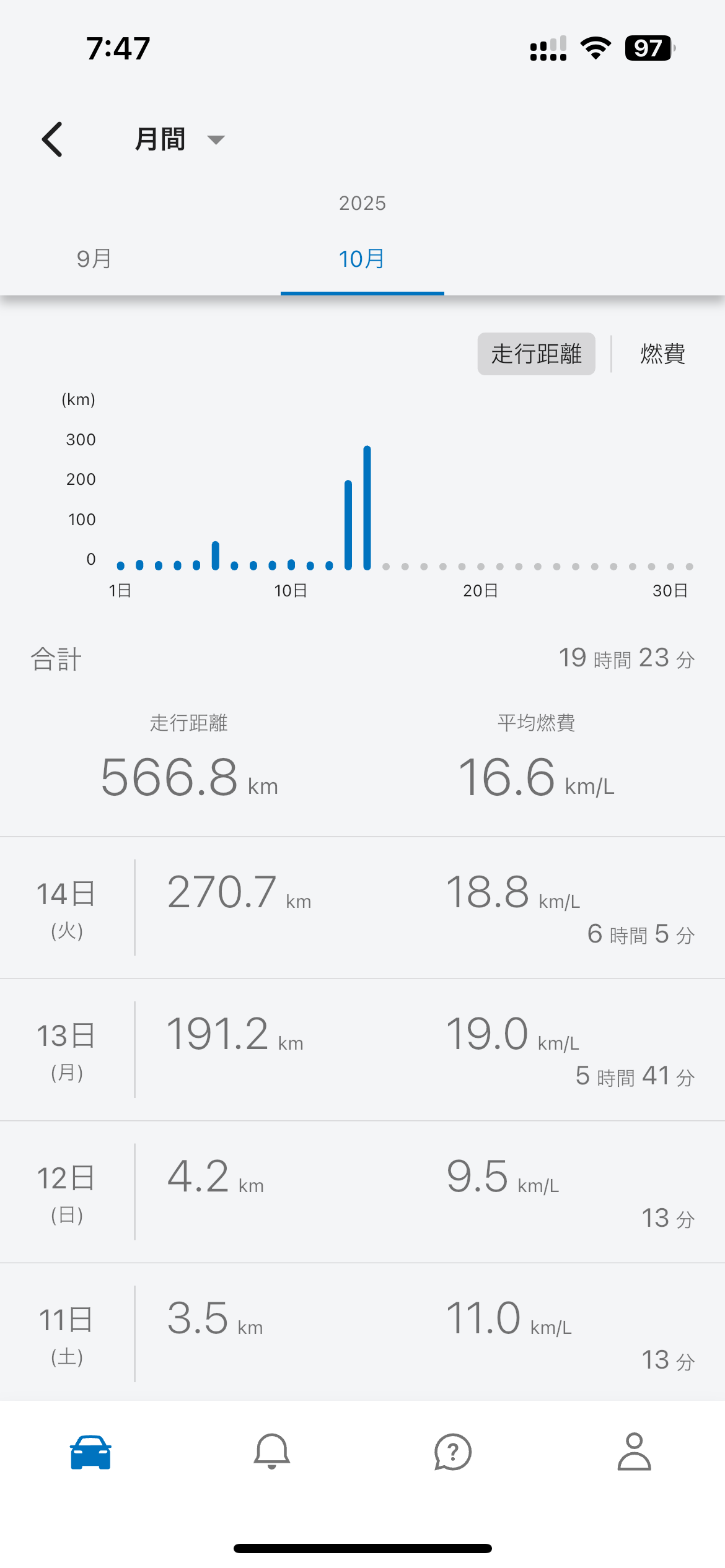Open the 13日 (月) trip record
This screenshot has height=1568, width=725.
[362, 1050]
